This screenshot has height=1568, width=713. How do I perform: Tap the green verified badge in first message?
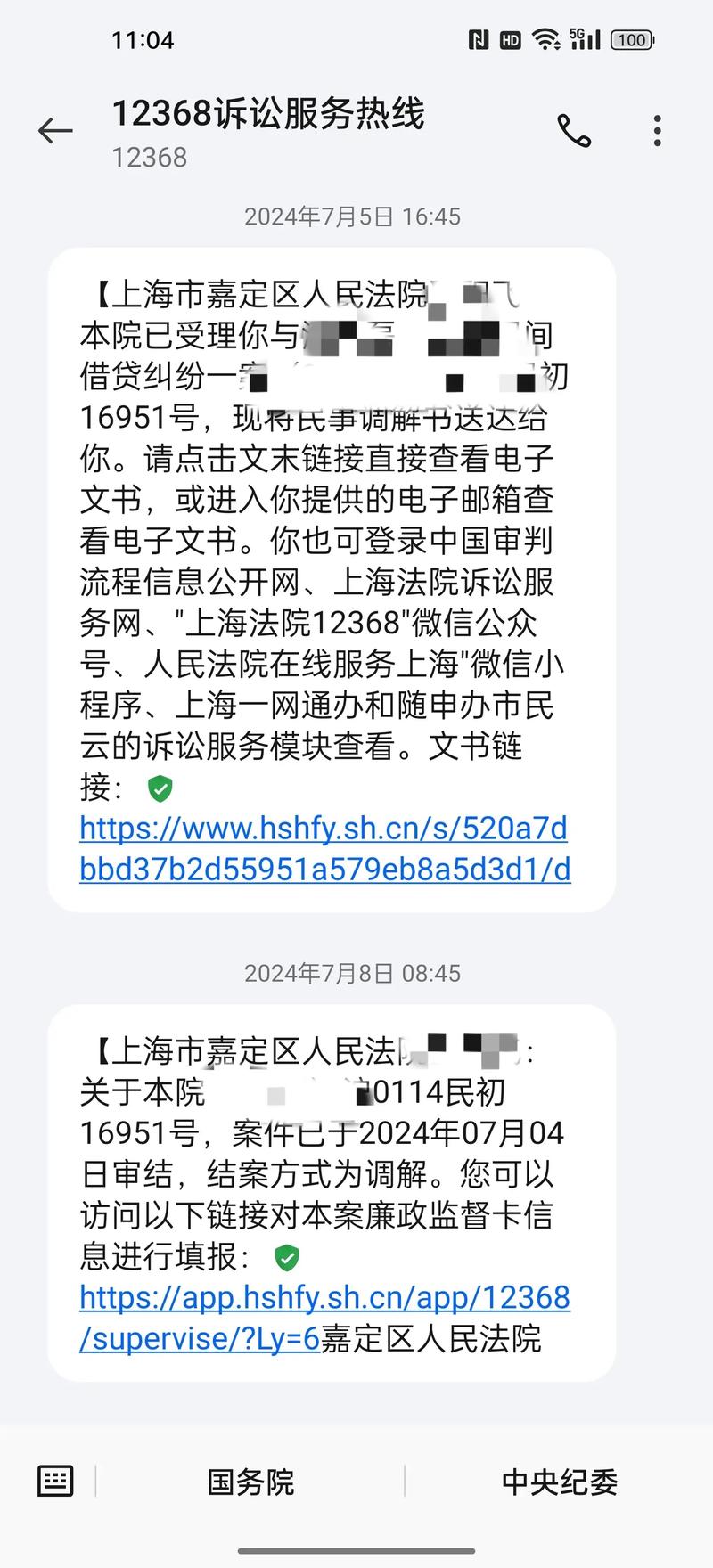point(159,788)
